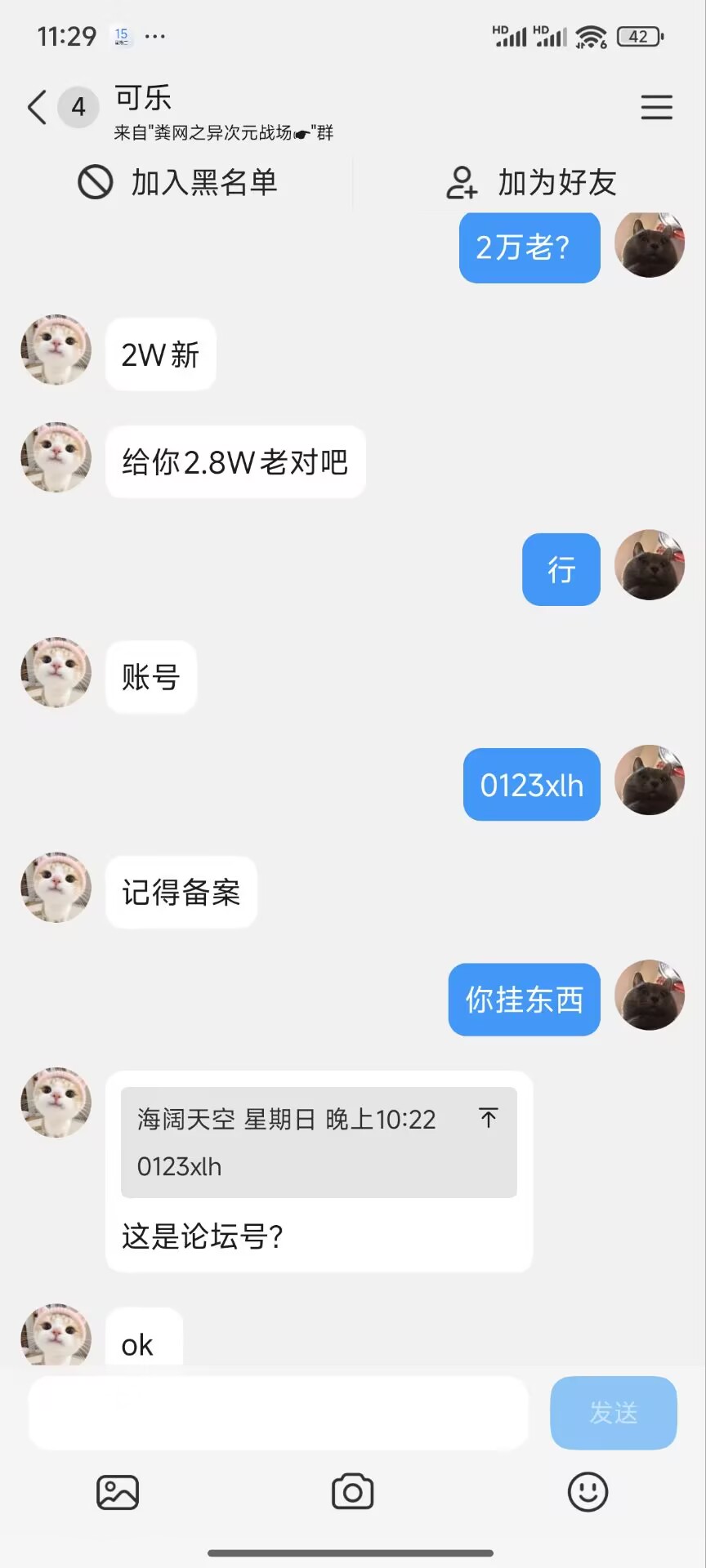Add 可乐 as a friend
This screenshot has width=706, height=1568.
pyautogui.click(x=531, y=182)
